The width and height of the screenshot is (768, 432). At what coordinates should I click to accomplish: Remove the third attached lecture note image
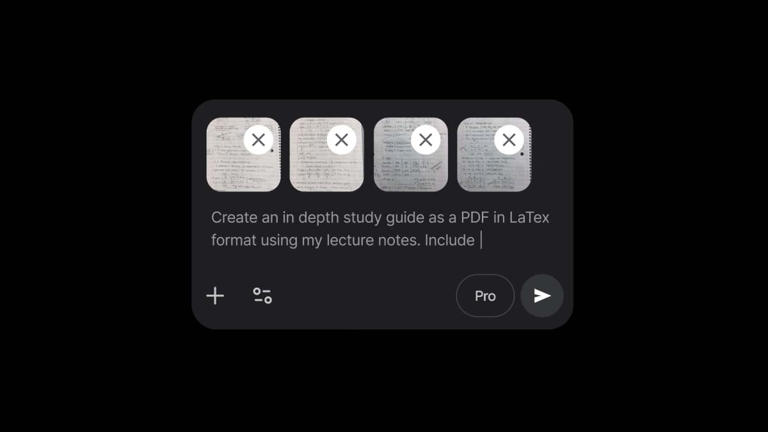[x=426, y=140]
